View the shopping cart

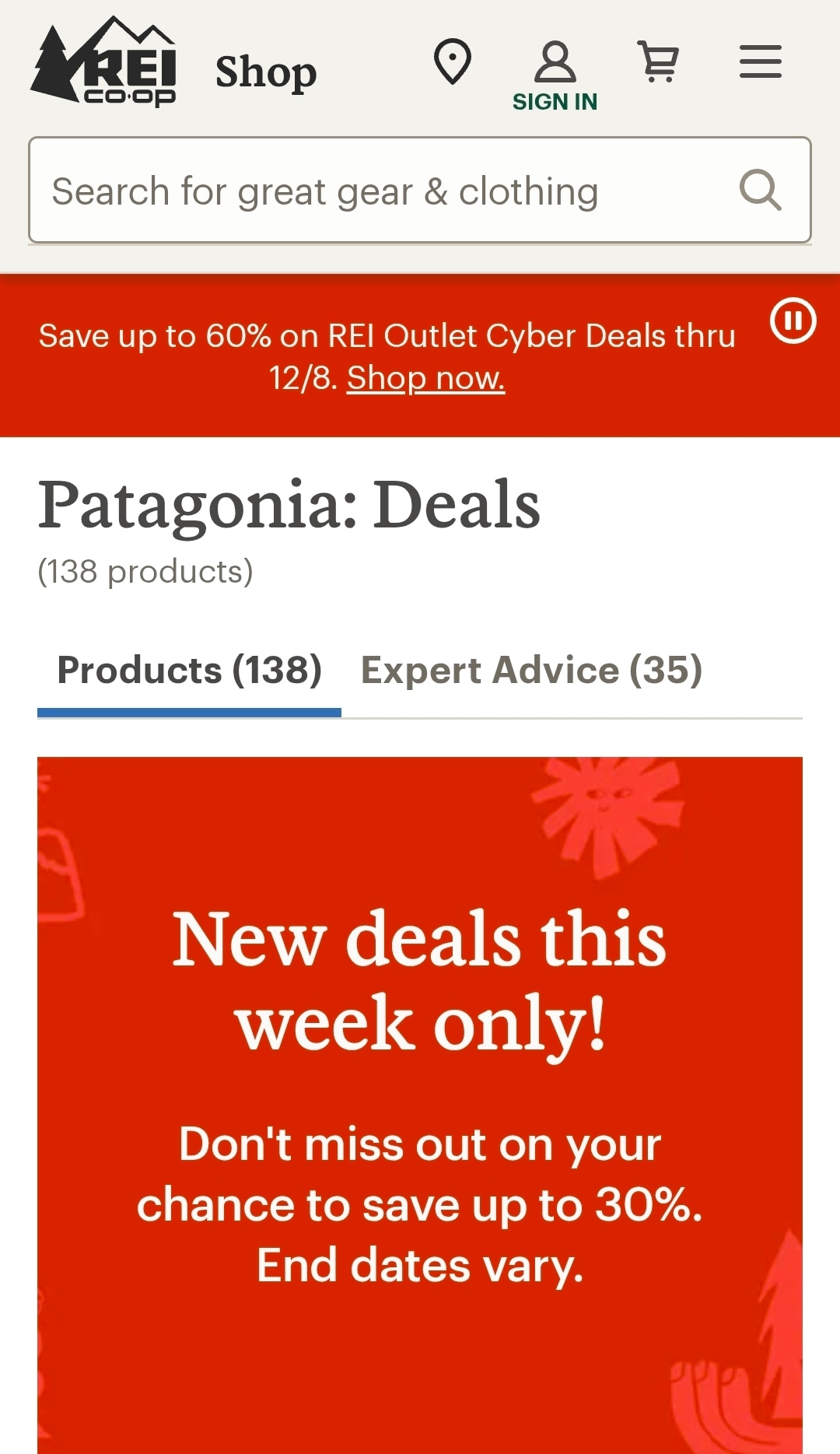658,61
